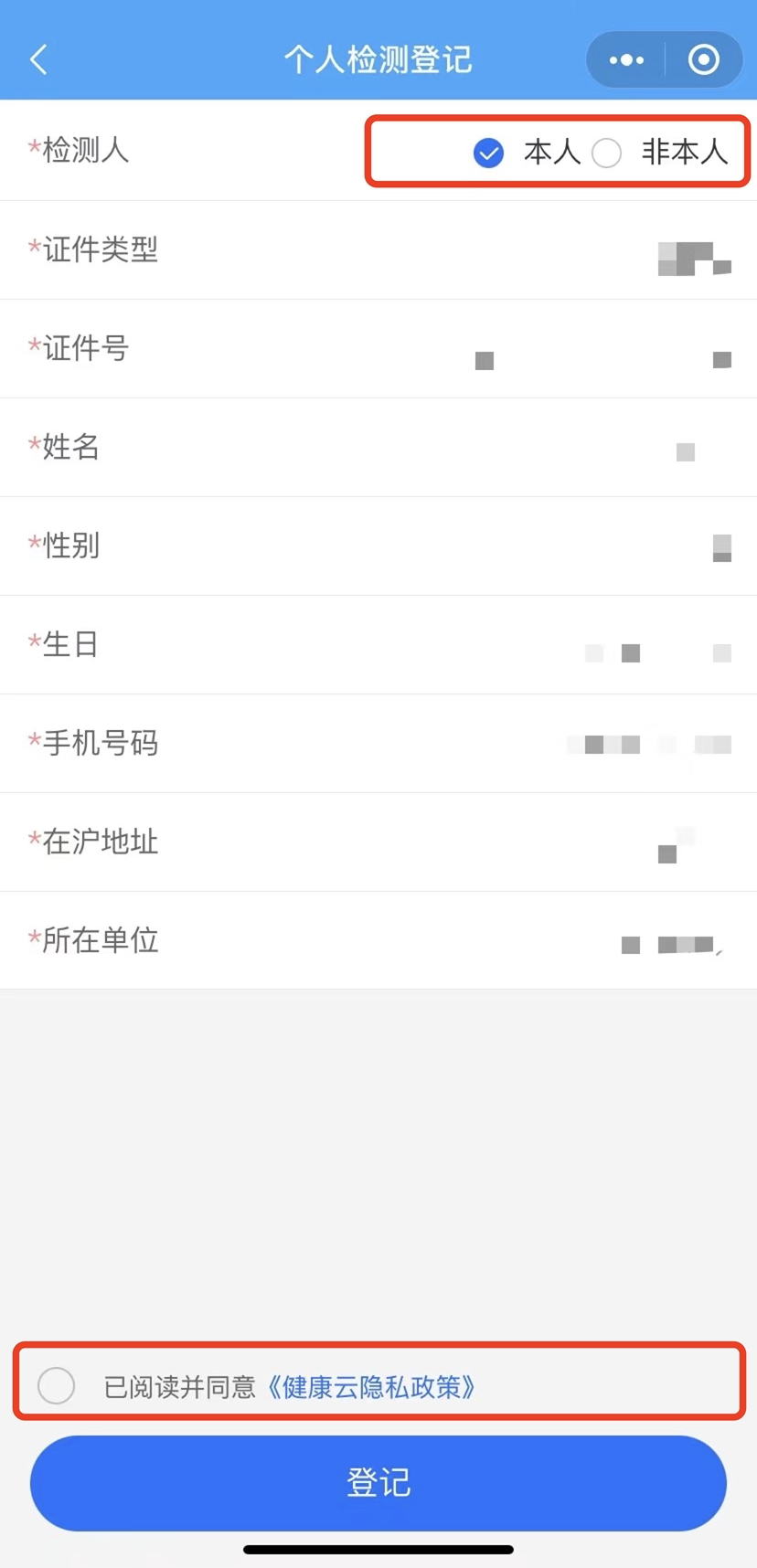Open the 《健康云隐私政策》 link
This screenshot has height=1568, width=757.
point(371,1387)
